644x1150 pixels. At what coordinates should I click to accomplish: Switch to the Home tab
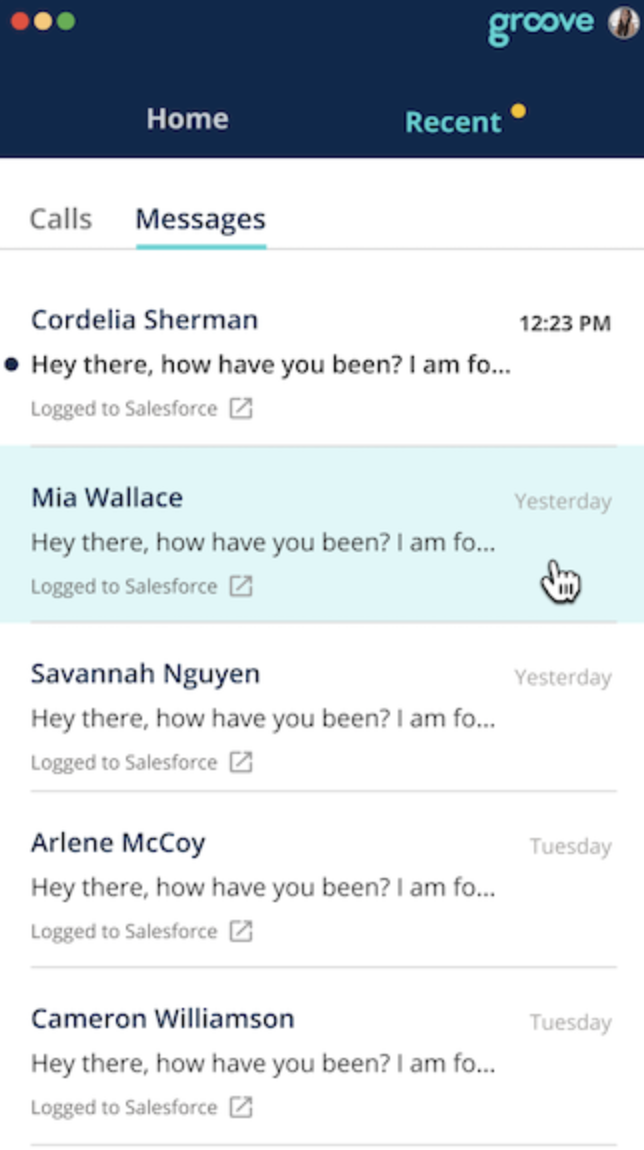187,119
